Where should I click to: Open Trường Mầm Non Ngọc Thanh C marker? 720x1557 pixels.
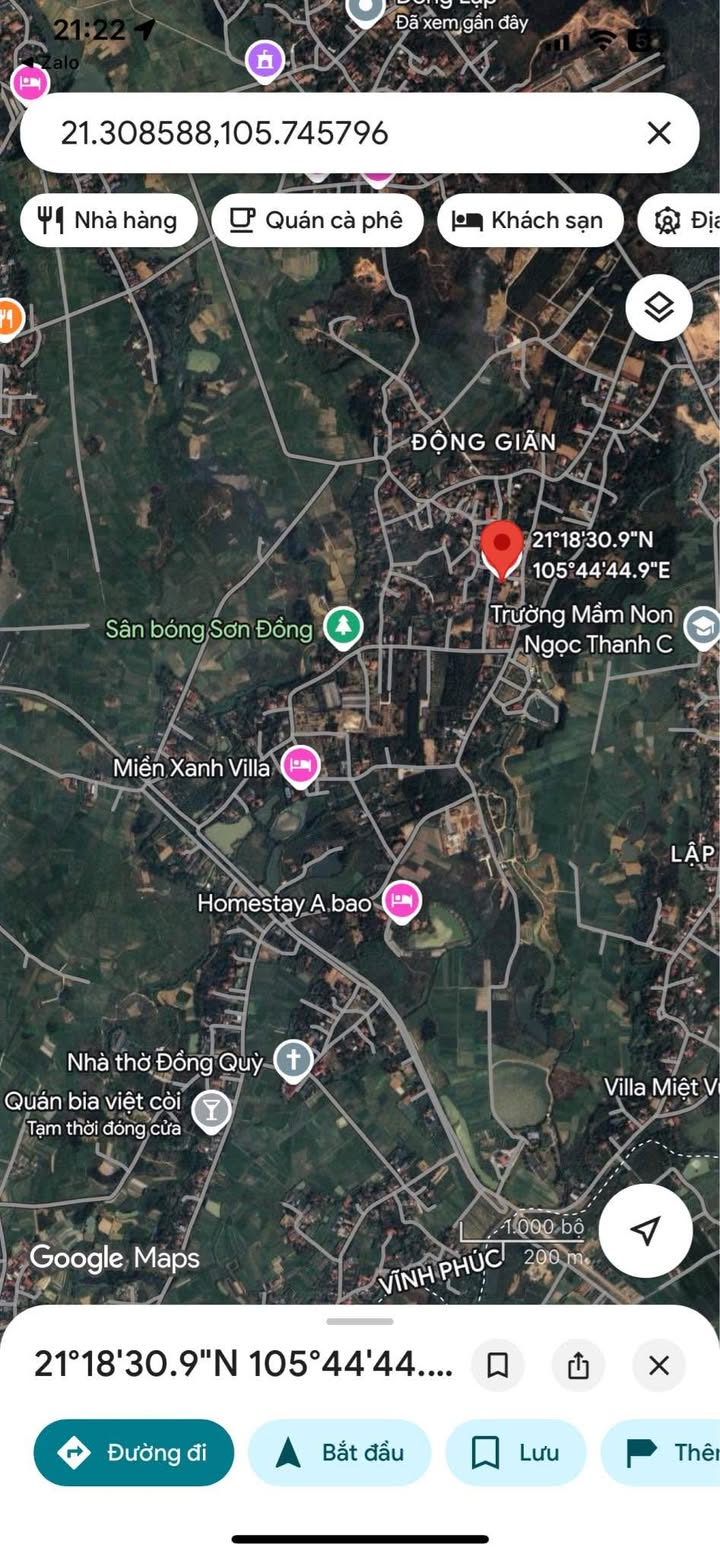[701, 628]
